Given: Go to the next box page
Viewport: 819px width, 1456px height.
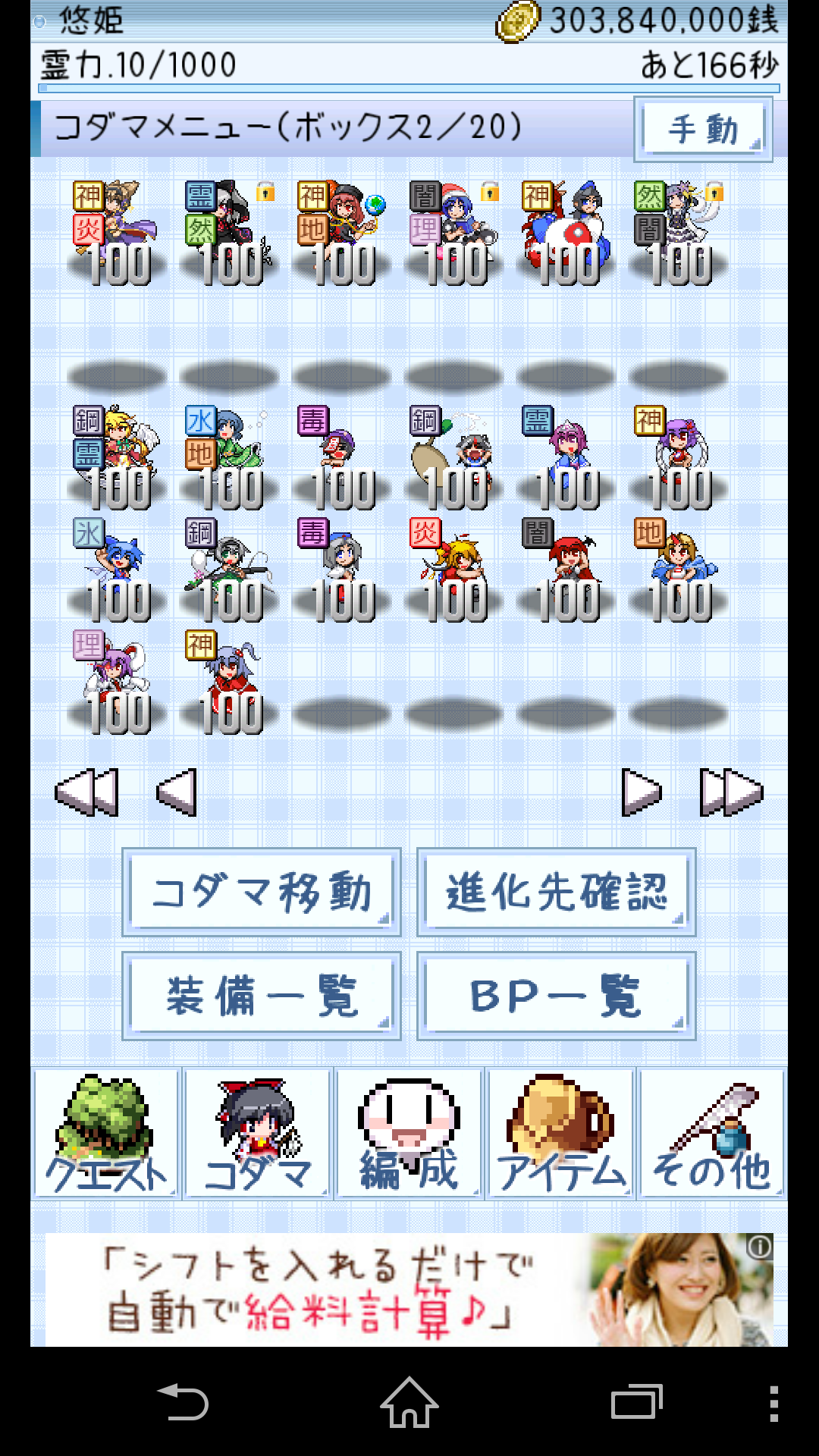Looking at the screenshot, I should pos(642,792).
